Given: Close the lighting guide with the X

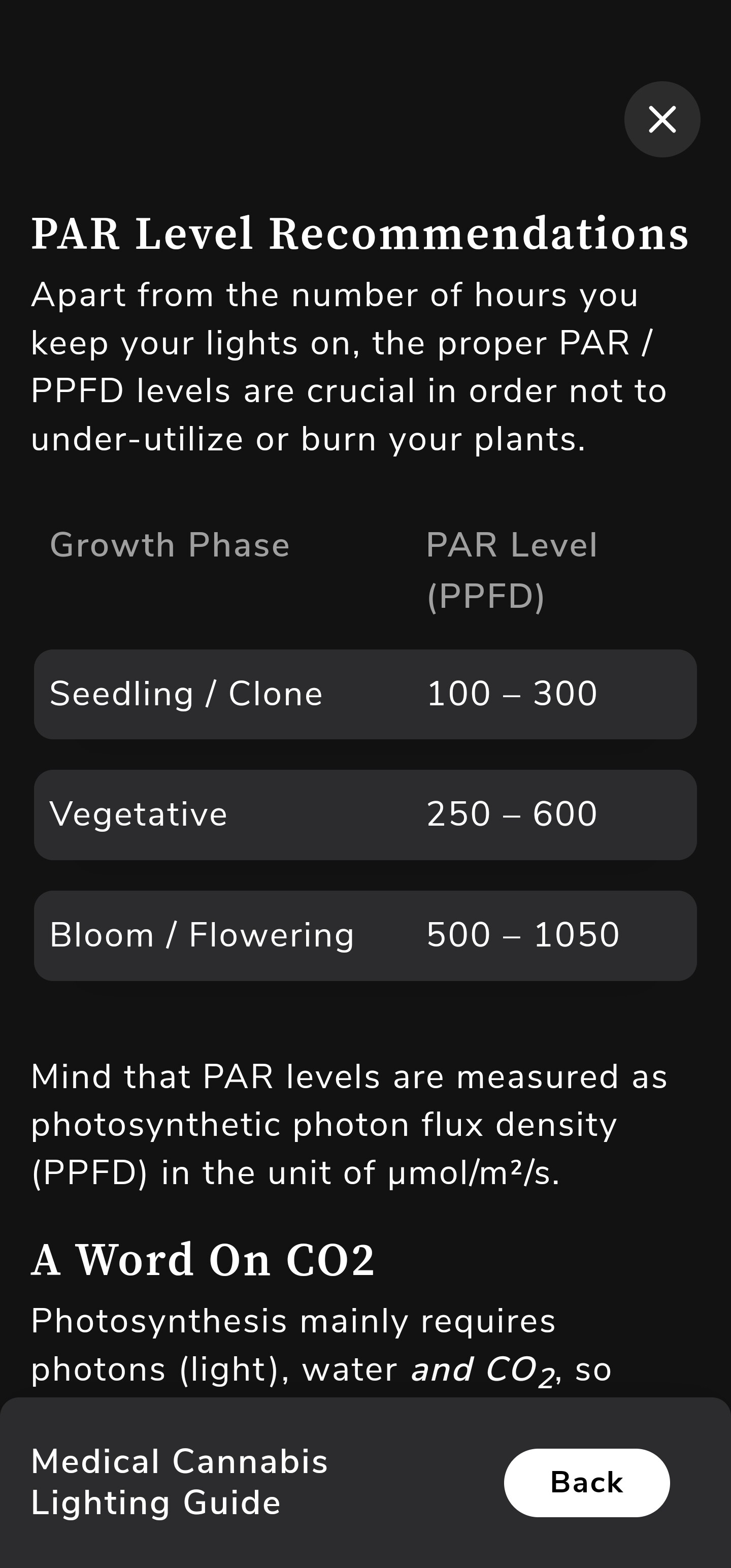Looking at the screenshot, I should pyautogui.click(x=662, y=119).
